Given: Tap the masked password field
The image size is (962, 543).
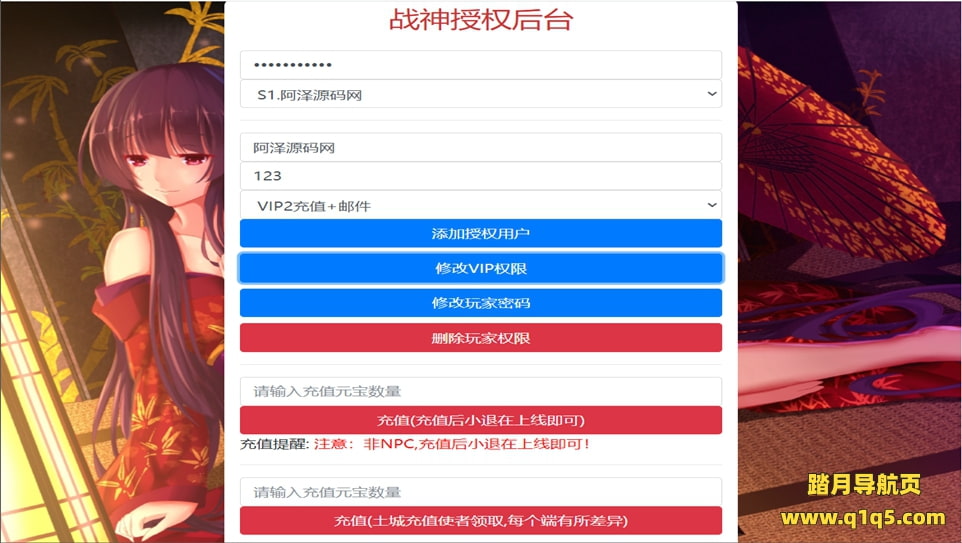Looking at the screenshot, I should pyautogui.click(x=480, y=65).
